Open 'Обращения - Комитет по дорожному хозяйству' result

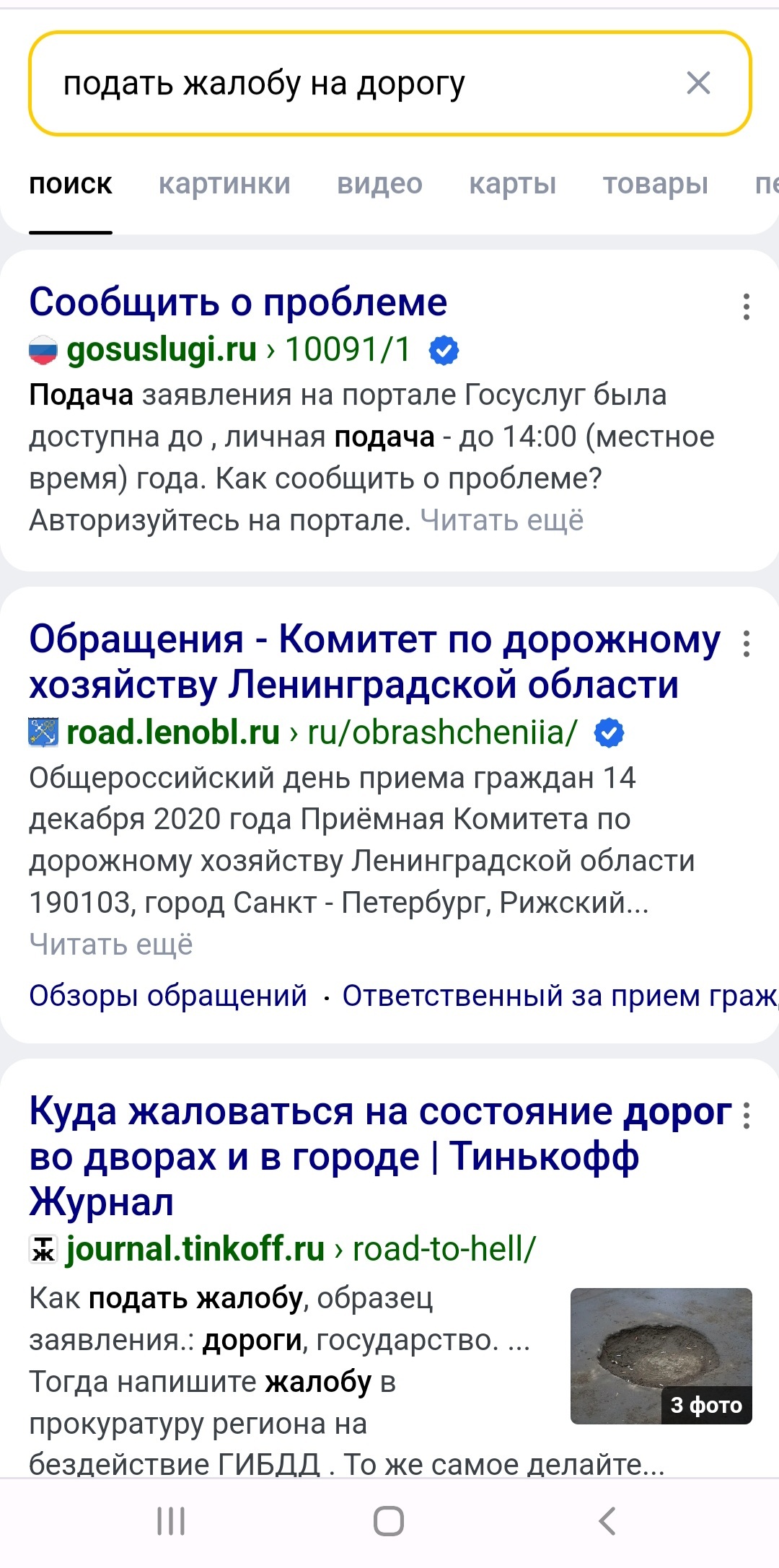tap(353, 661)
